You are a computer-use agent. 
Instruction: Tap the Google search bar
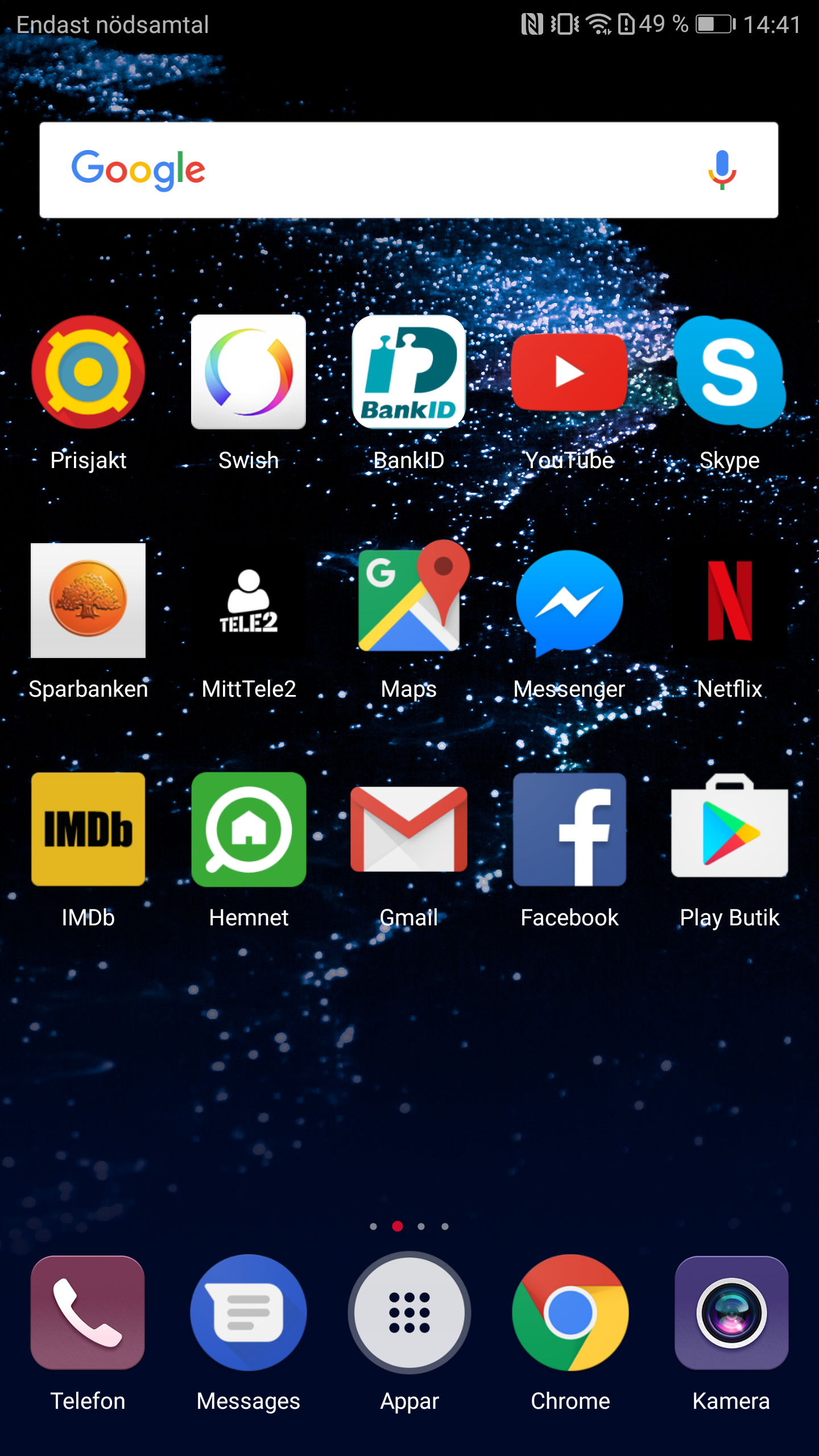[398, 169]
